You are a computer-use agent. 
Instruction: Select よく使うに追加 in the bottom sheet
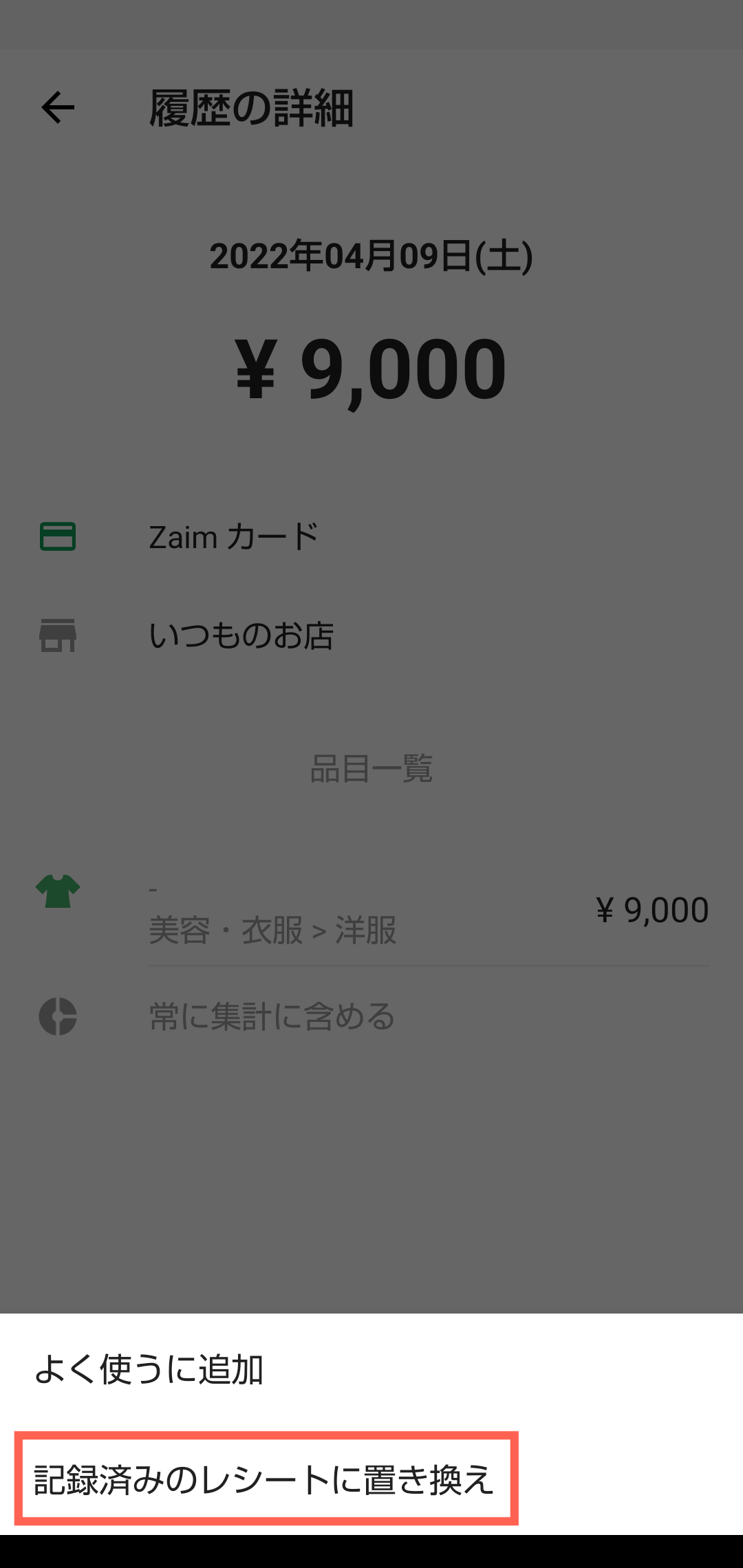371,1369
